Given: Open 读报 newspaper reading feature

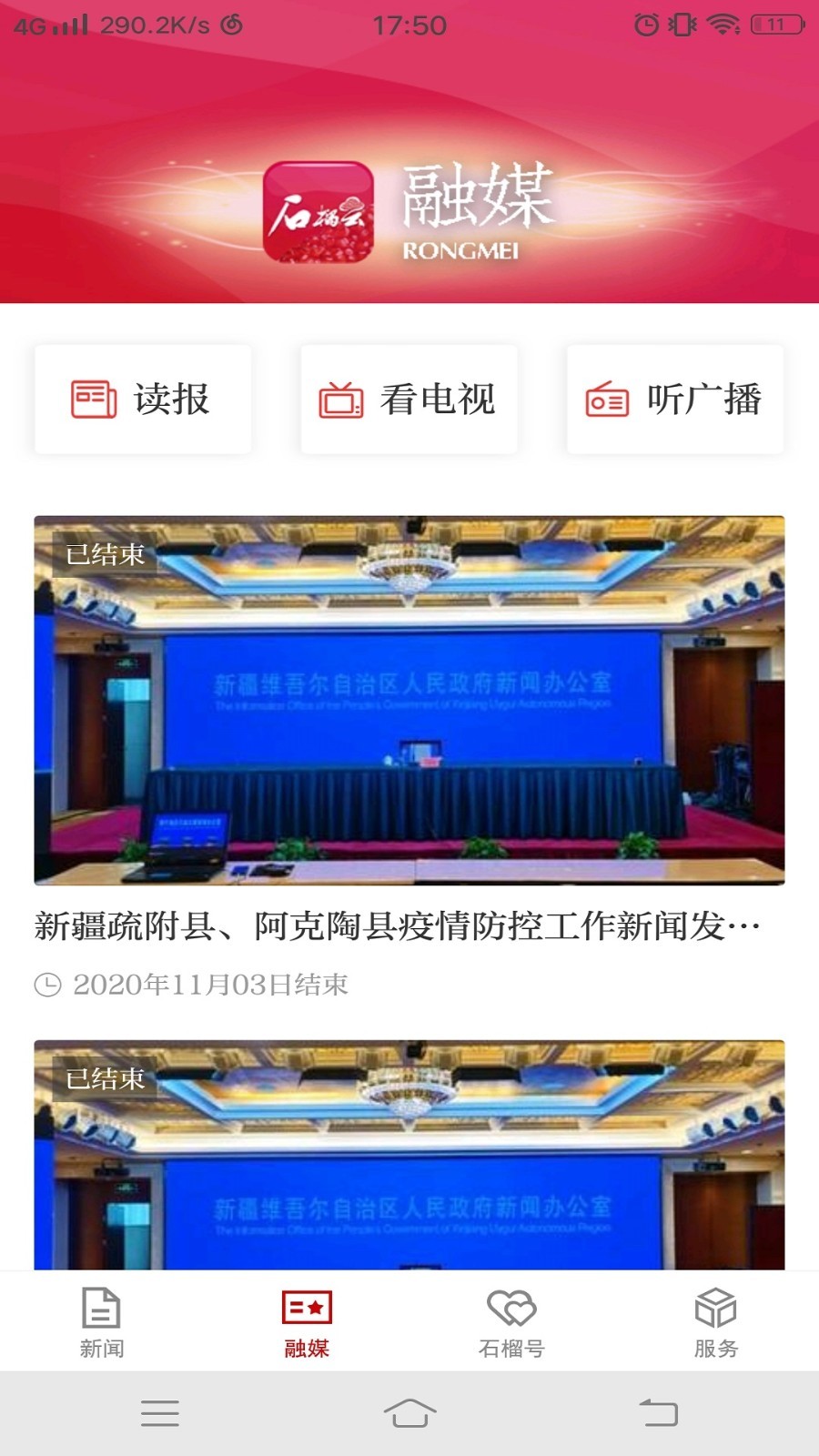Looking at the screenshot, I should coord(141,398).
